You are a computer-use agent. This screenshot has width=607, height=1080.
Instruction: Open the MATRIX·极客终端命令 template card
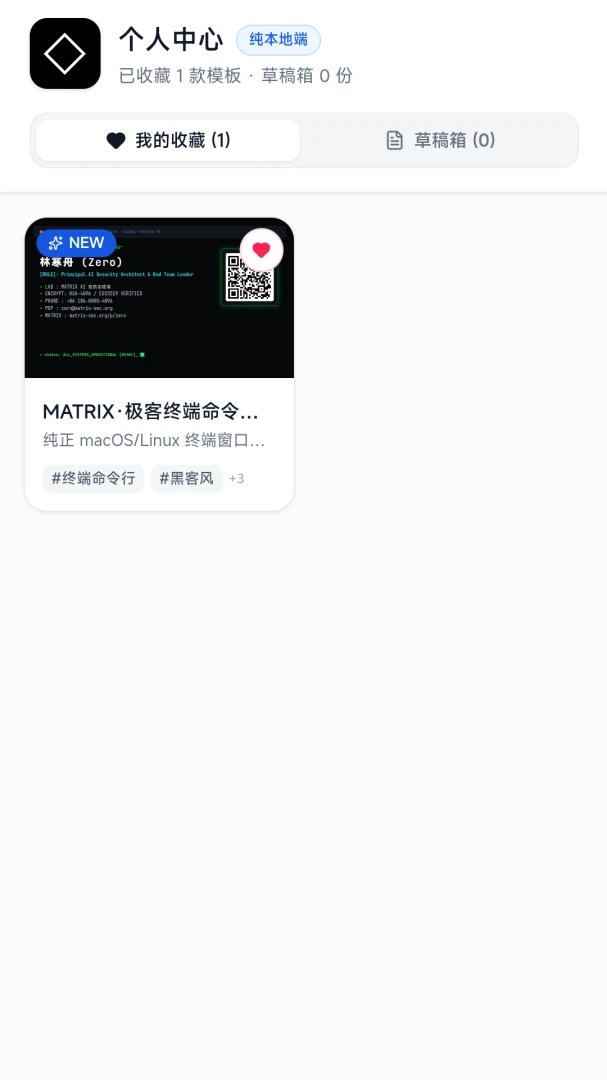click(x=159, y=364)
